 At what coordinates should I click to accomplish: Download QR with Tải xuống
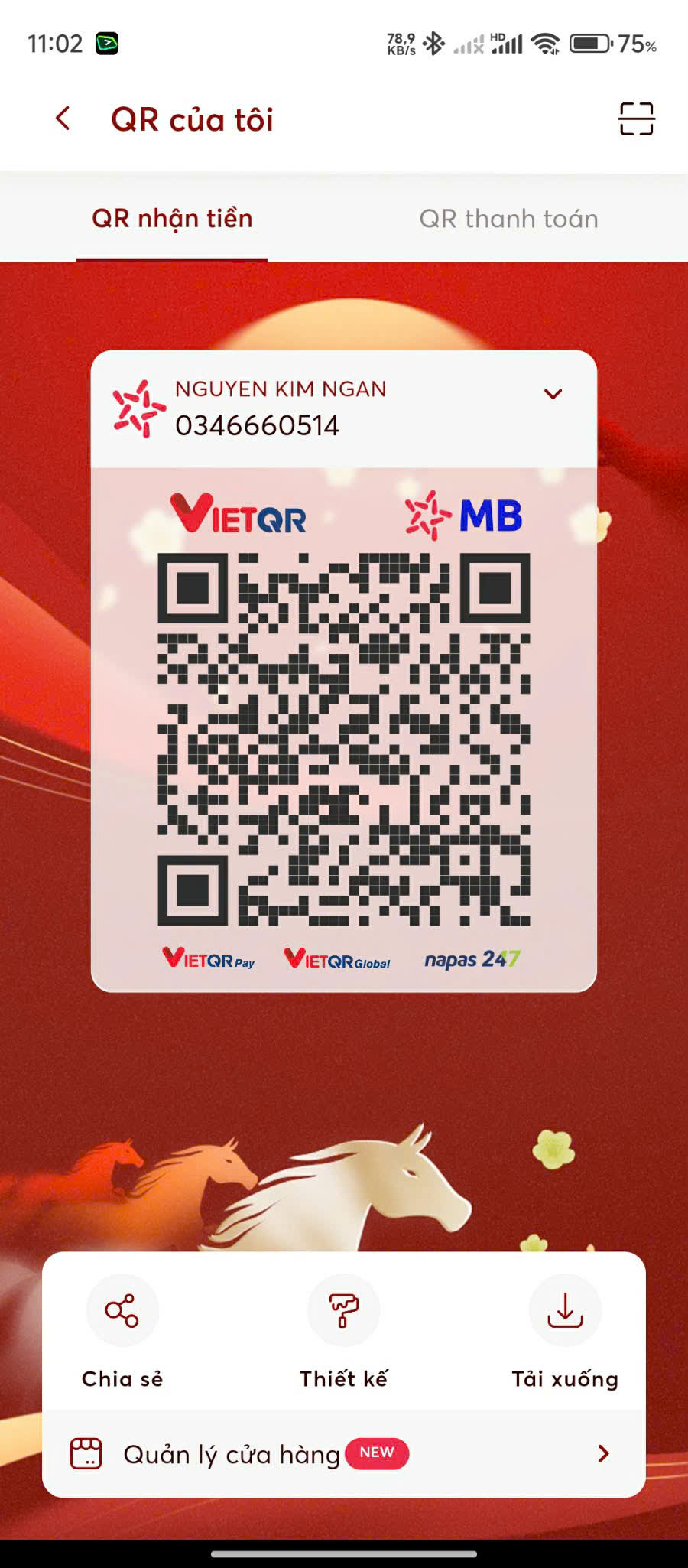pos(565,1311)
